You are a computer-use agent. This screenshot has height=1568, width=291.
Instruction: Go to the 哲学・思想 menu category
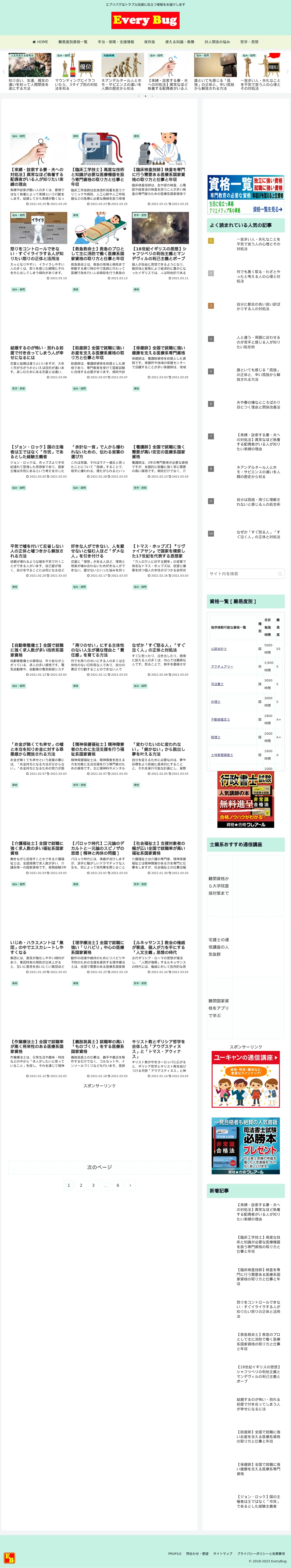[x=249, y=42]
